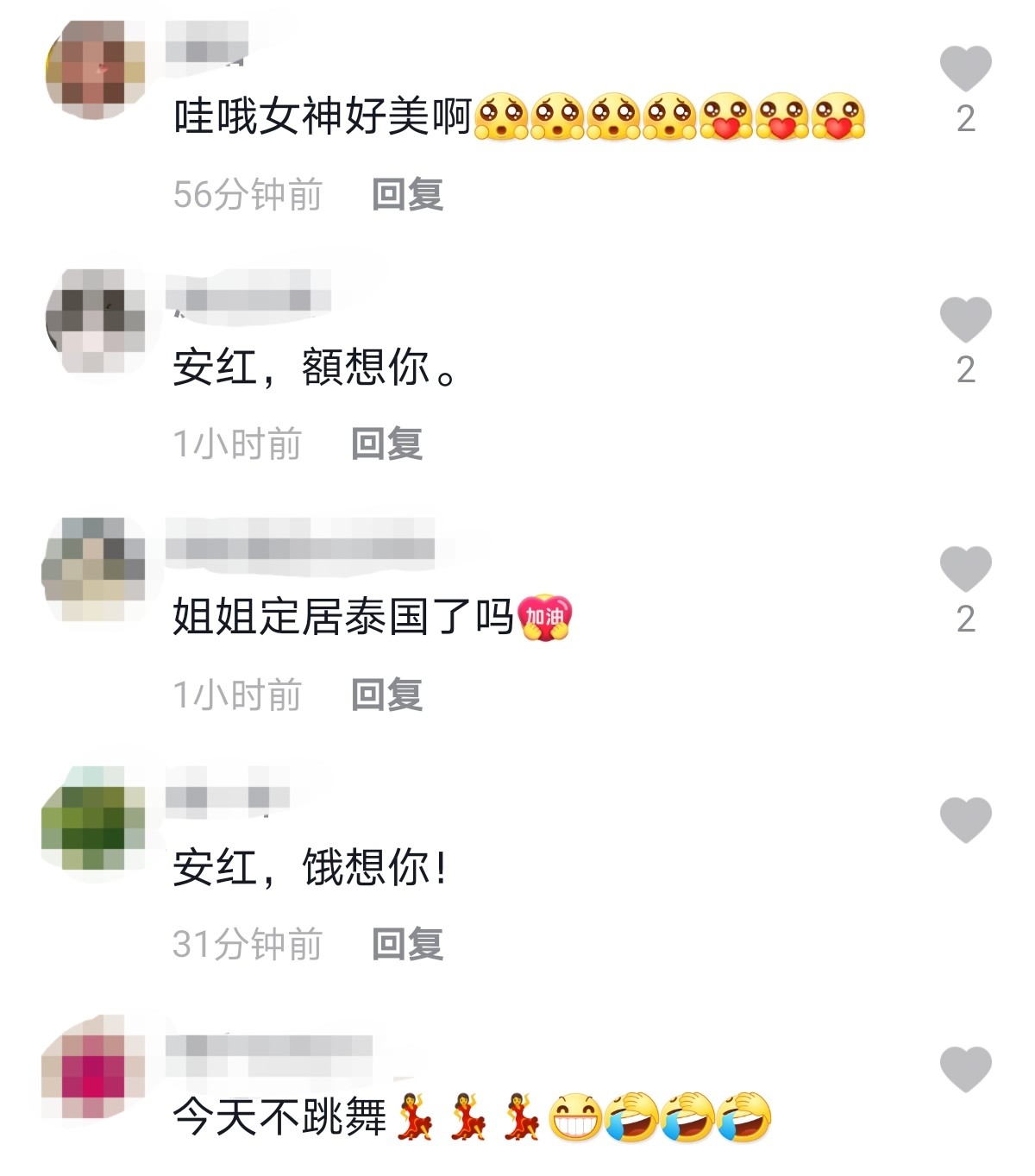Reply to the comment 姐姐定居泰国了吗
Viewport: 1035px width, 1176px height.
coord(386,695)
